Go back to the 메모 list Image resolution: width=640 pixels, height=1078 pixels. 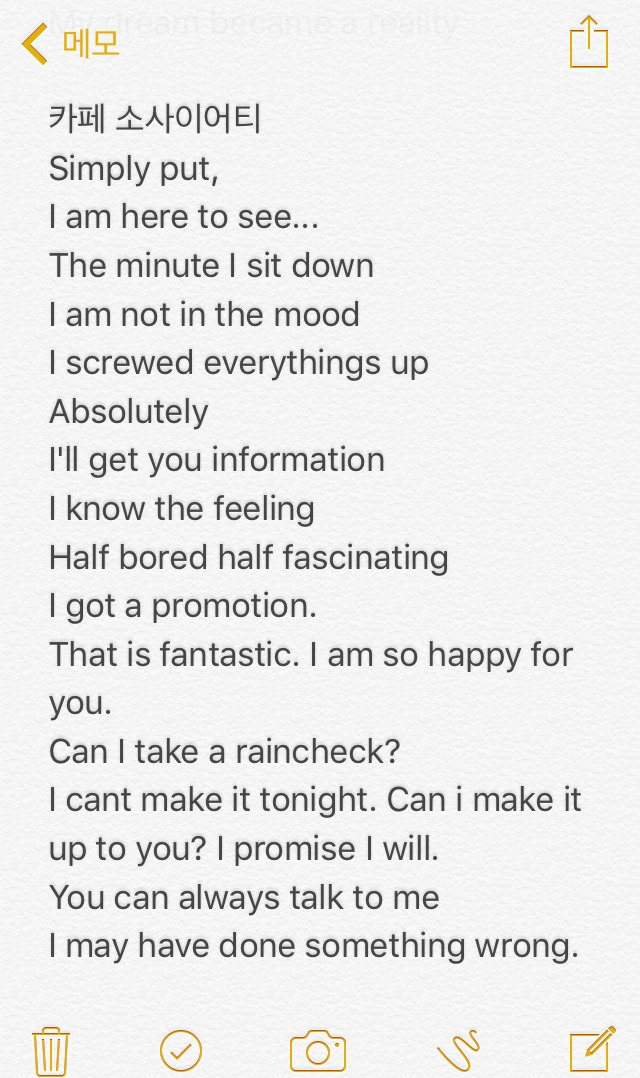tap(71, 43)
